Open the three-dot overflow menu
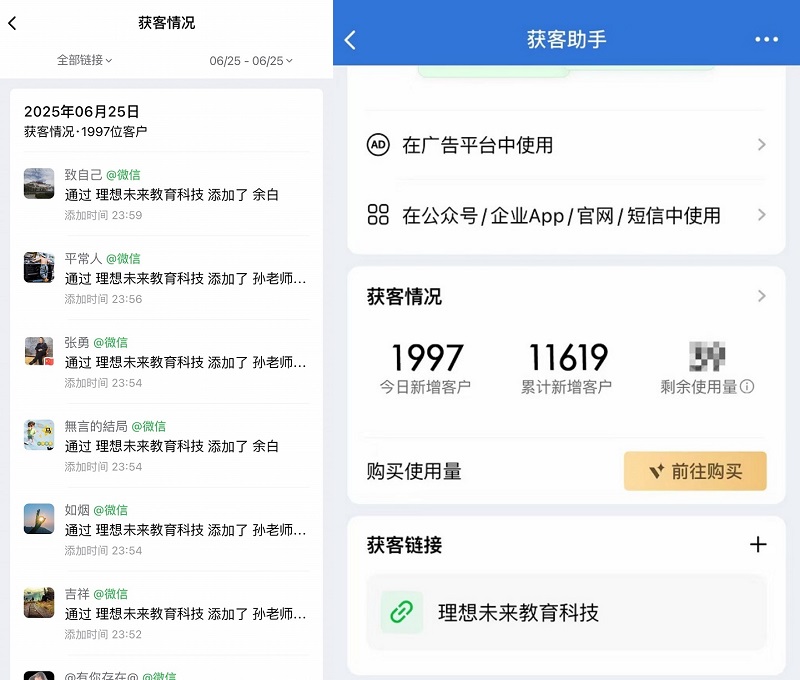 766,40
